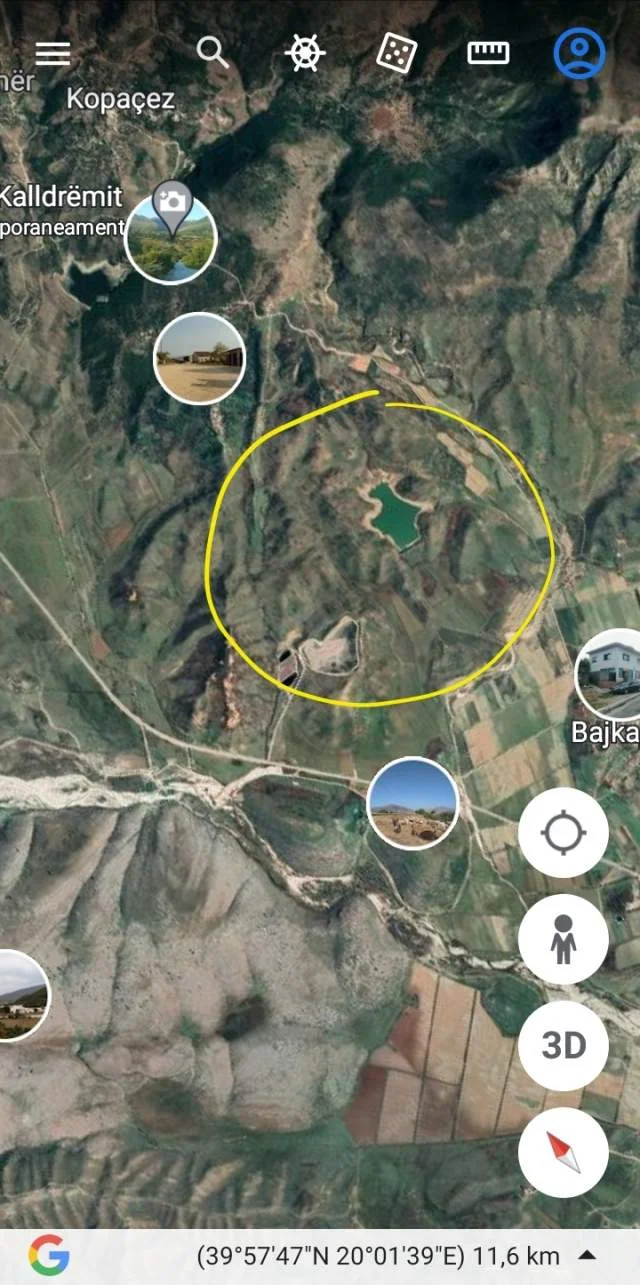Screen dimensions: 640x1285
Task: Open the hamburger menu
Action: pyautogui.click(x=53, y=53)
